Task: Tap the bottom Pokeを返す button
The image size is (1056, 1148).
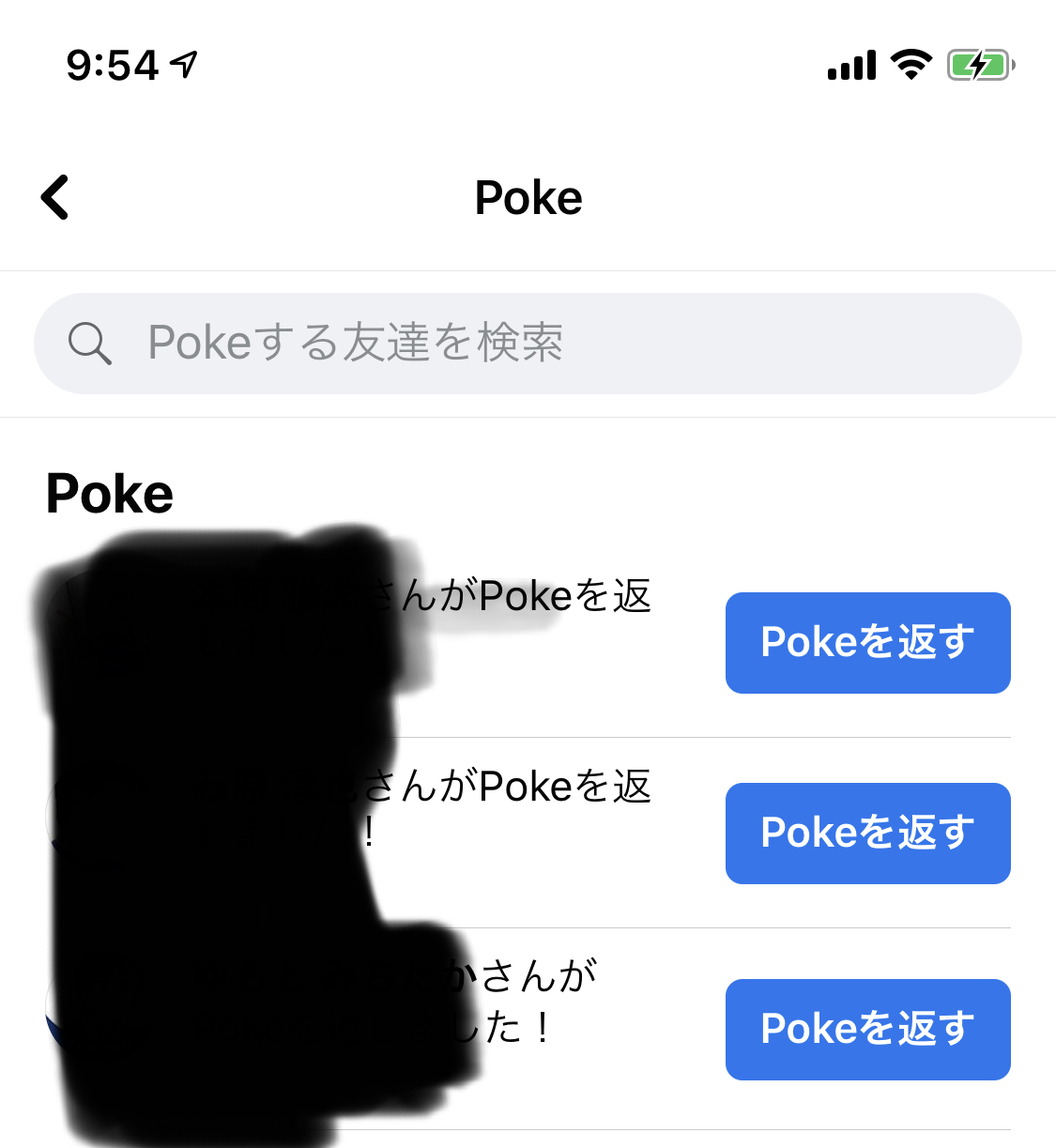Action: click(x=866, y=1030)
